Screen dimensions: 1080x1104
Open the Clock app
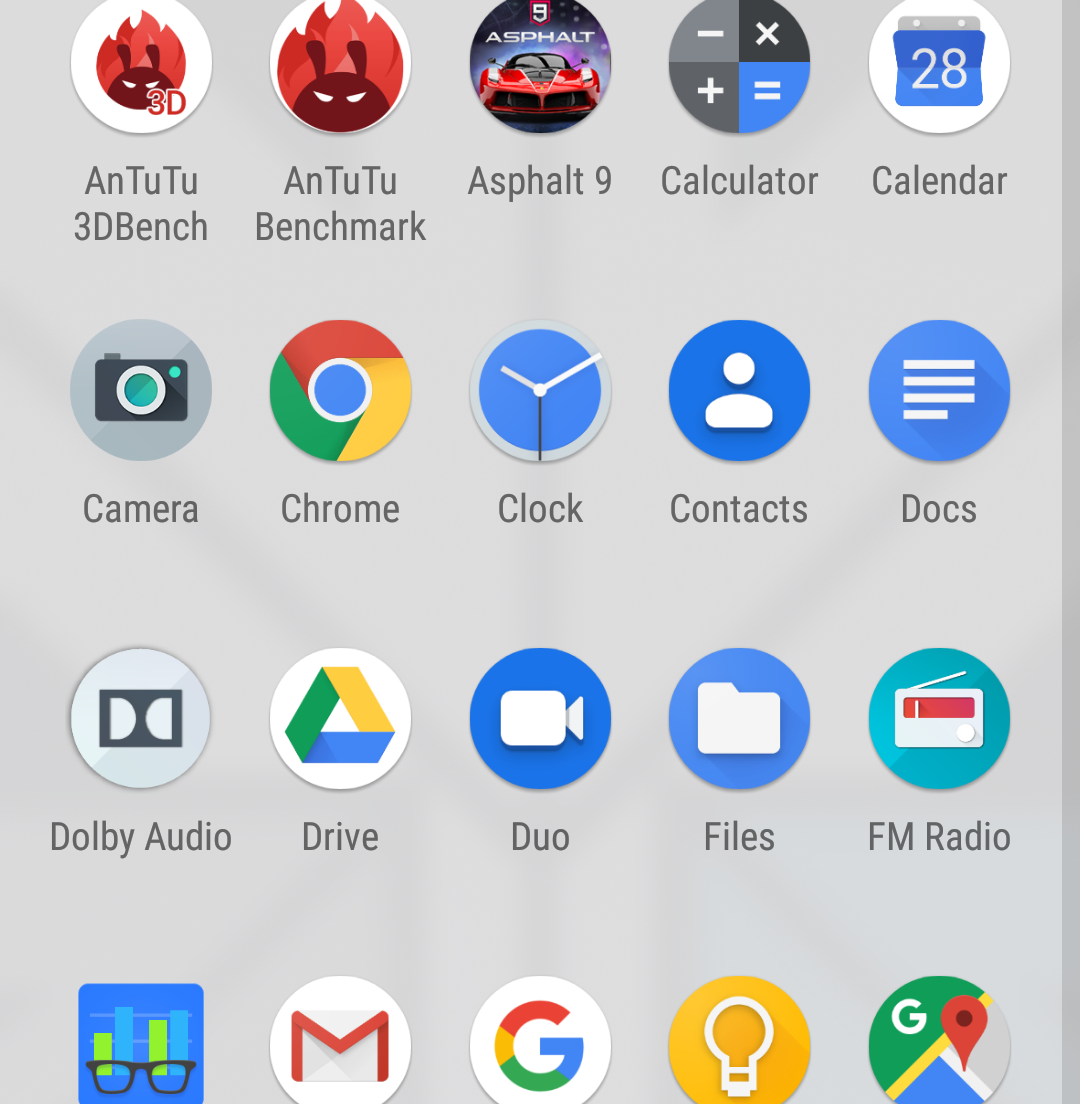click(x=540, y=390)
